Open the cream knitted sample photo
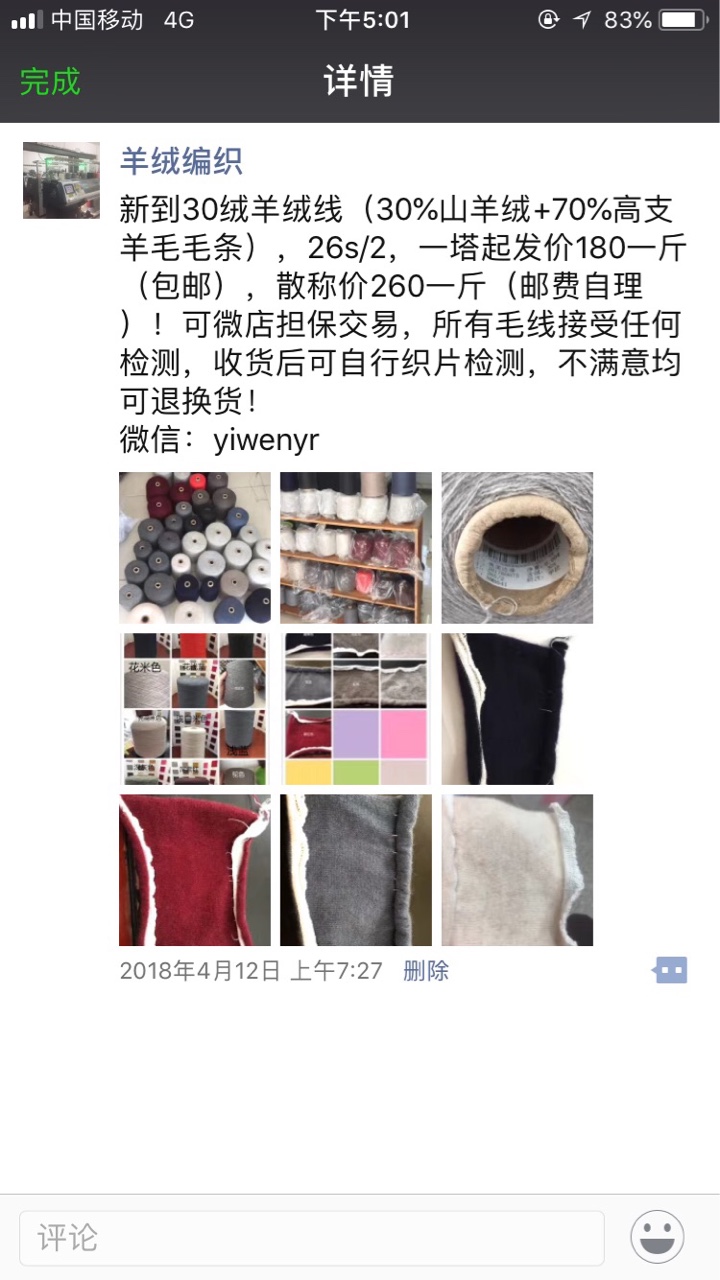Image resolution: width=720 pixels, height=1280 pixels. (517, 869)
